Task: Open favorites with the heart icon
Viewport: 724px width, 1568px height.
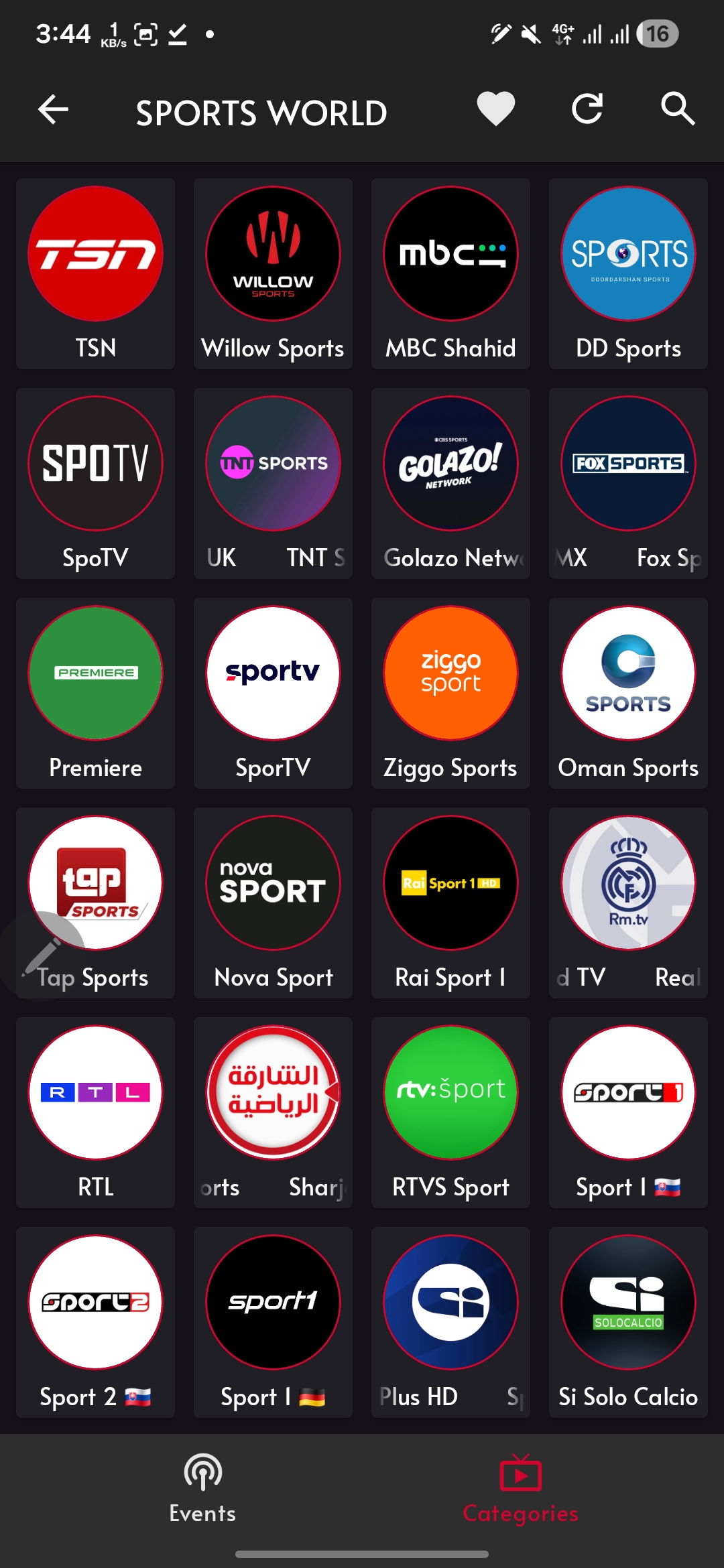Action: click(x=494, y=110)
